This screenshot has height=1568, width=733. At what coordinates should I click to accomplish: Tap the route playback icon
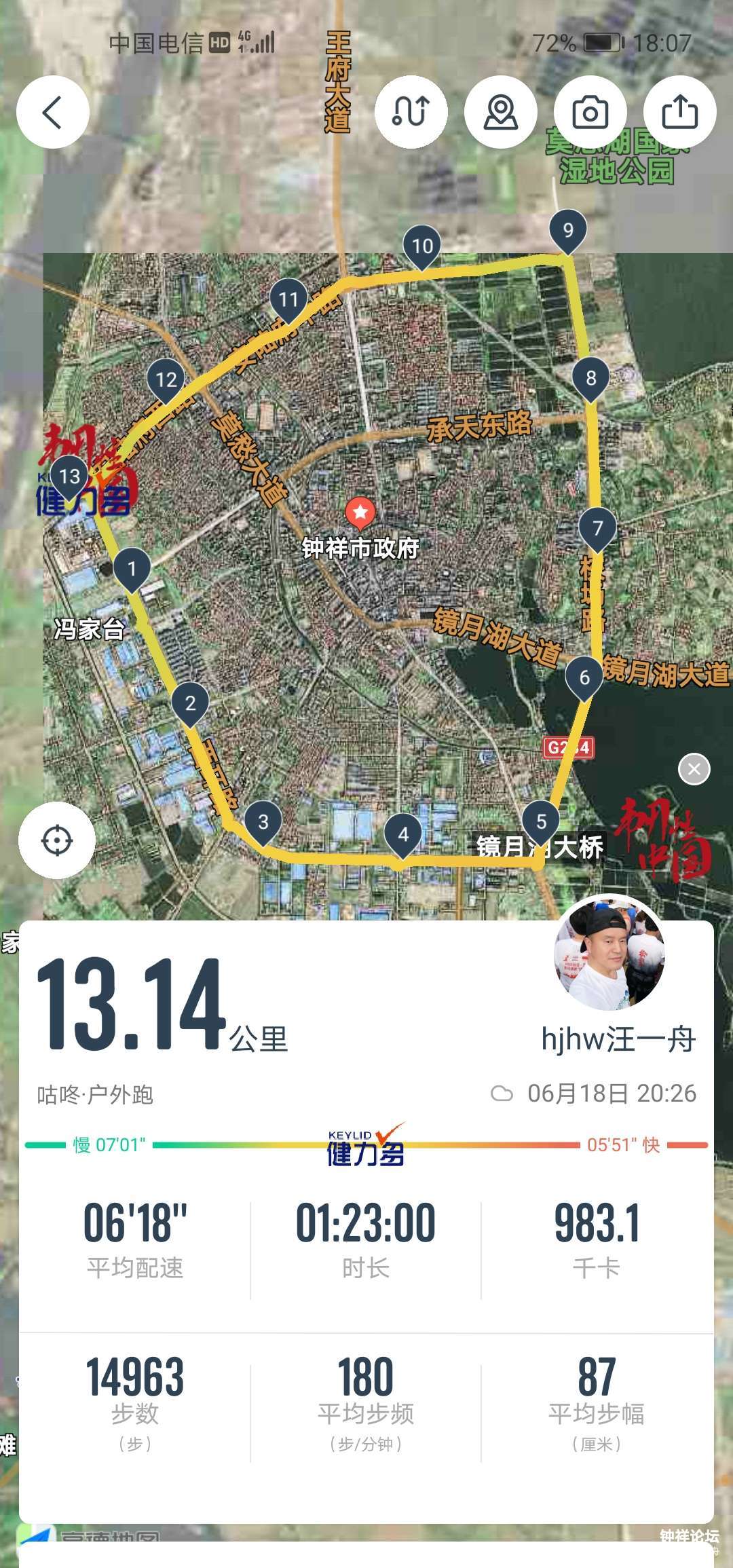click(x=411, y=112)
